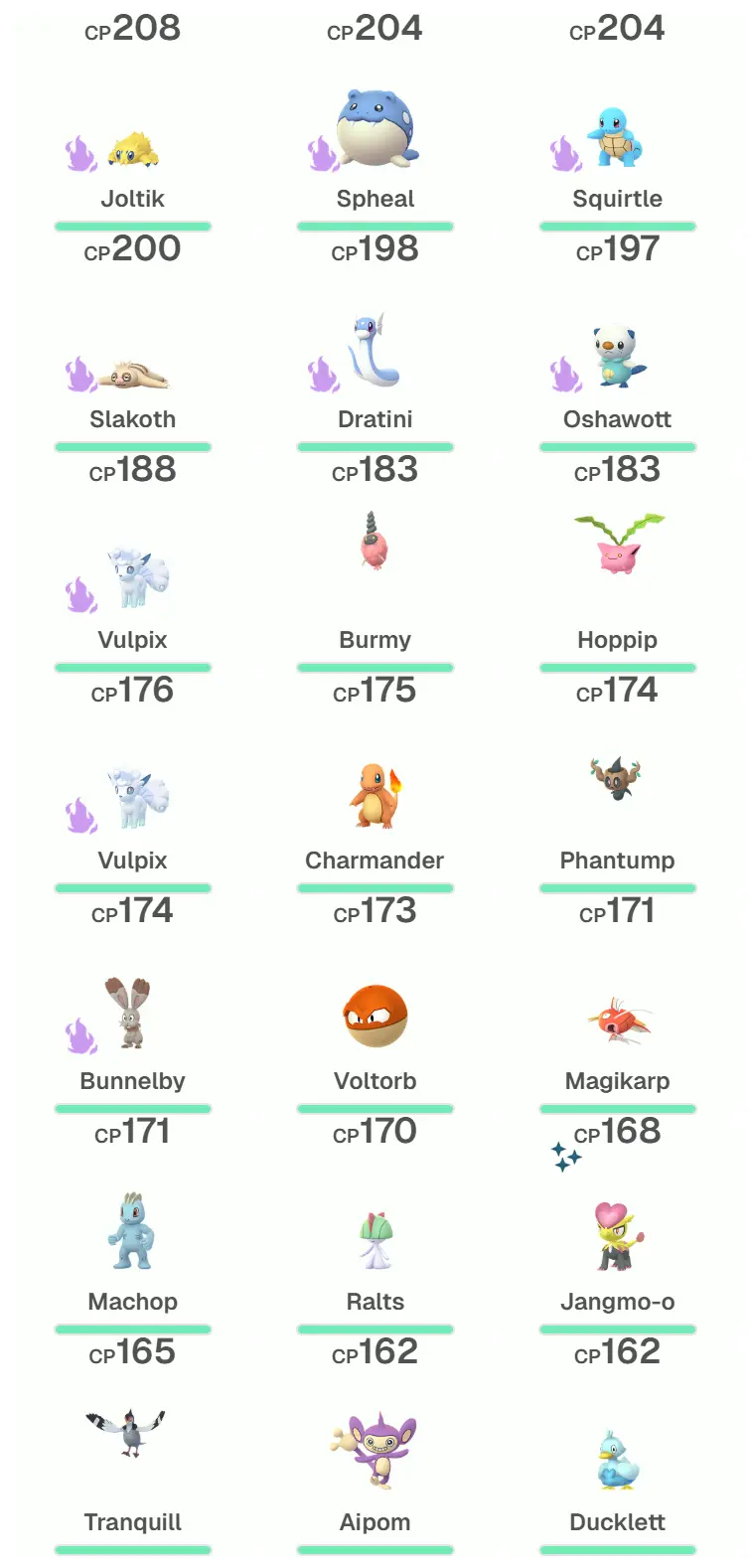Open Oshawott's summary
The width and height of the screenshot is (751, 1568).
[x=618, y=356]
